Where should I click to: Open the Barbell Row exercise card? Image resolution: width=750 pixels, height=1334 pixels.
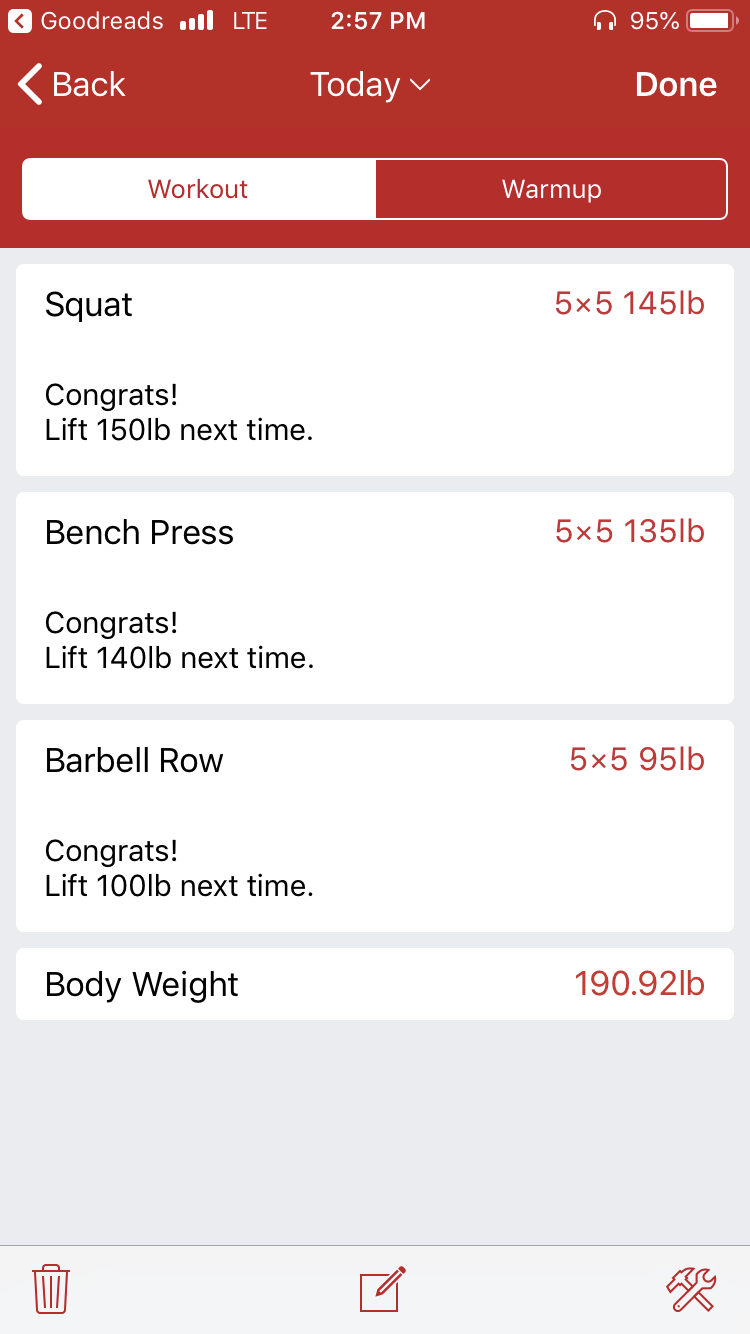pos(375,825)
